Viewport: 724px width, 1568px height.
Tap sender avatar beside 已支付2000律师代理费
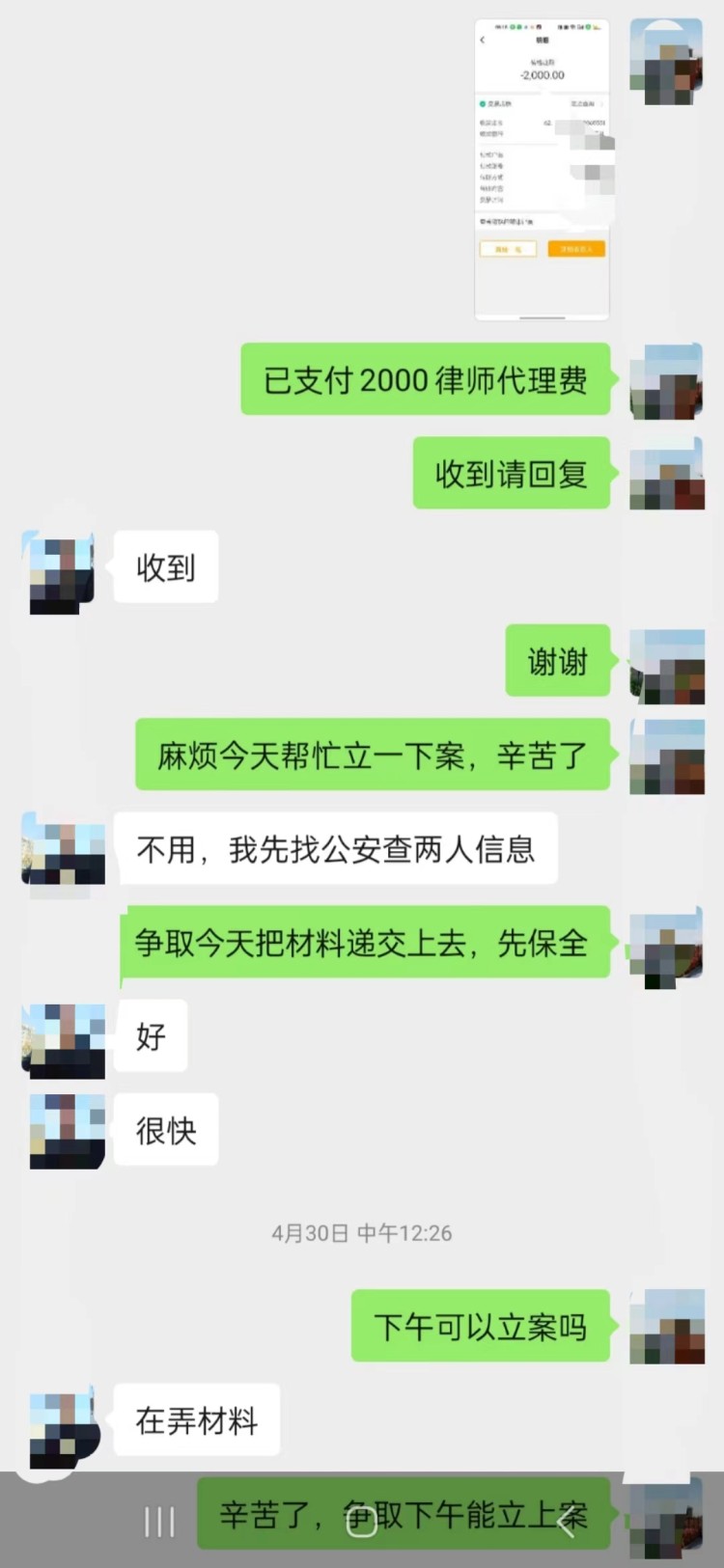pyautogui.click(x=666, y=381)
